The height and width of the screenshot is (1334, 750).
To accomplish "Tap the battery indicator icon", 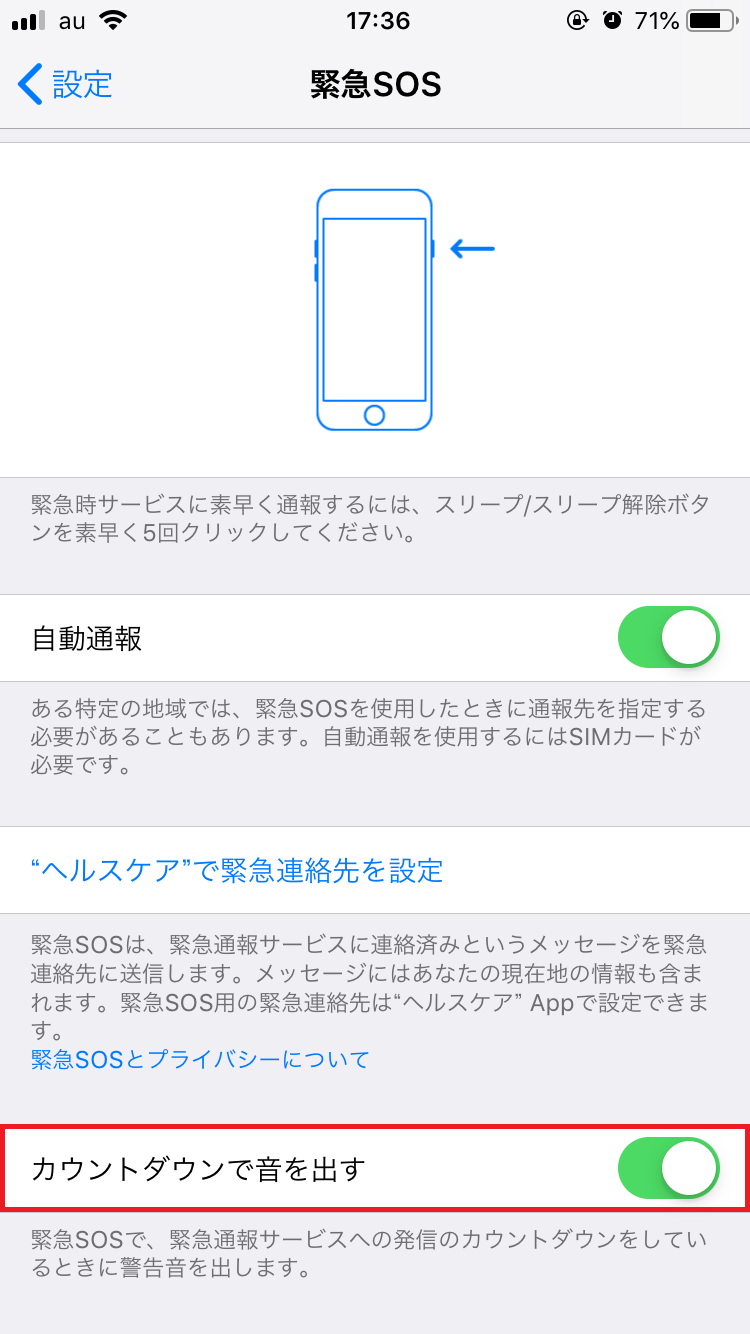I will coord(712,19).
